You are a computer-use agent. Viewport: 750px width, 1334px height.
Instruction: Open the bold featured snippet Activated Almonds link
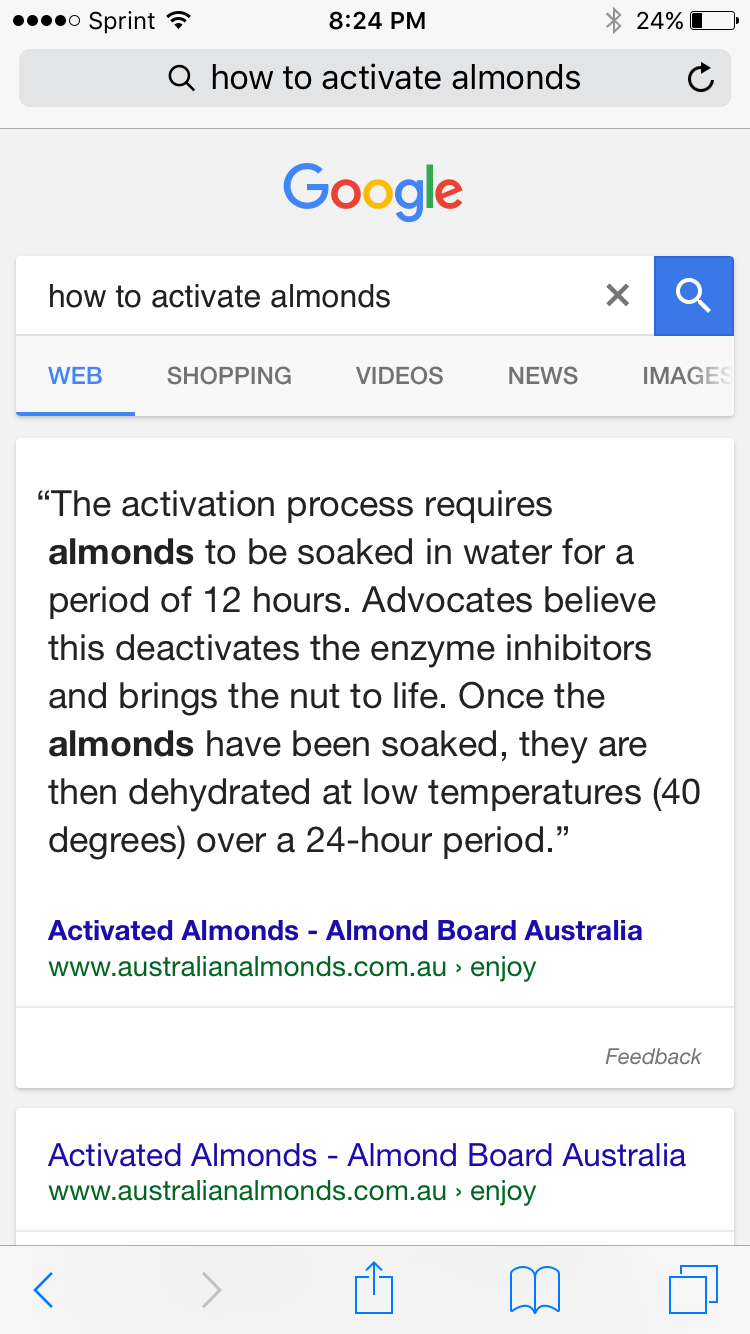pyautogui.click(x=345, y=930)
